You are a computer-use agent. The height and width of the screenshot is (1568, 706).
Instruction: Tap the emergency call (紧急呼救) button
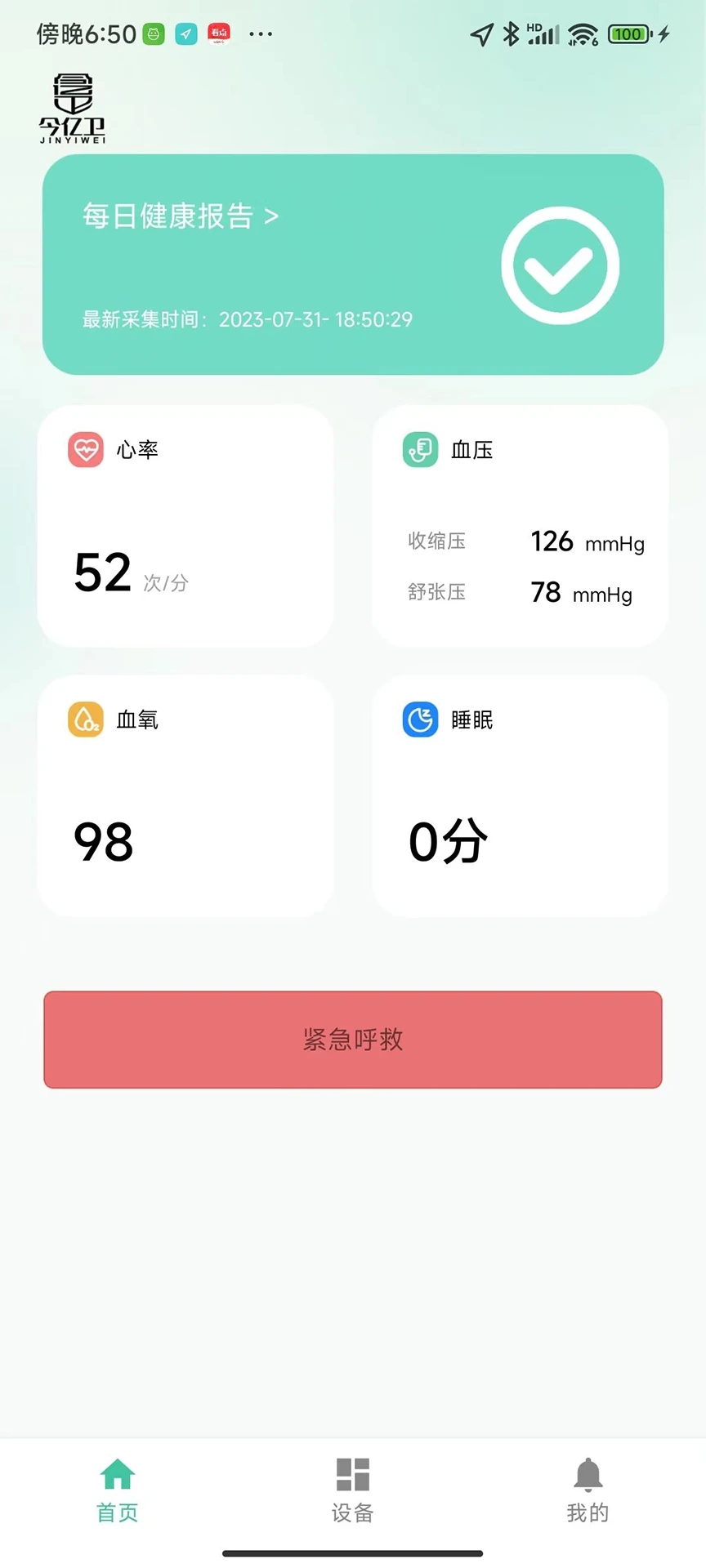[353, 1040]
